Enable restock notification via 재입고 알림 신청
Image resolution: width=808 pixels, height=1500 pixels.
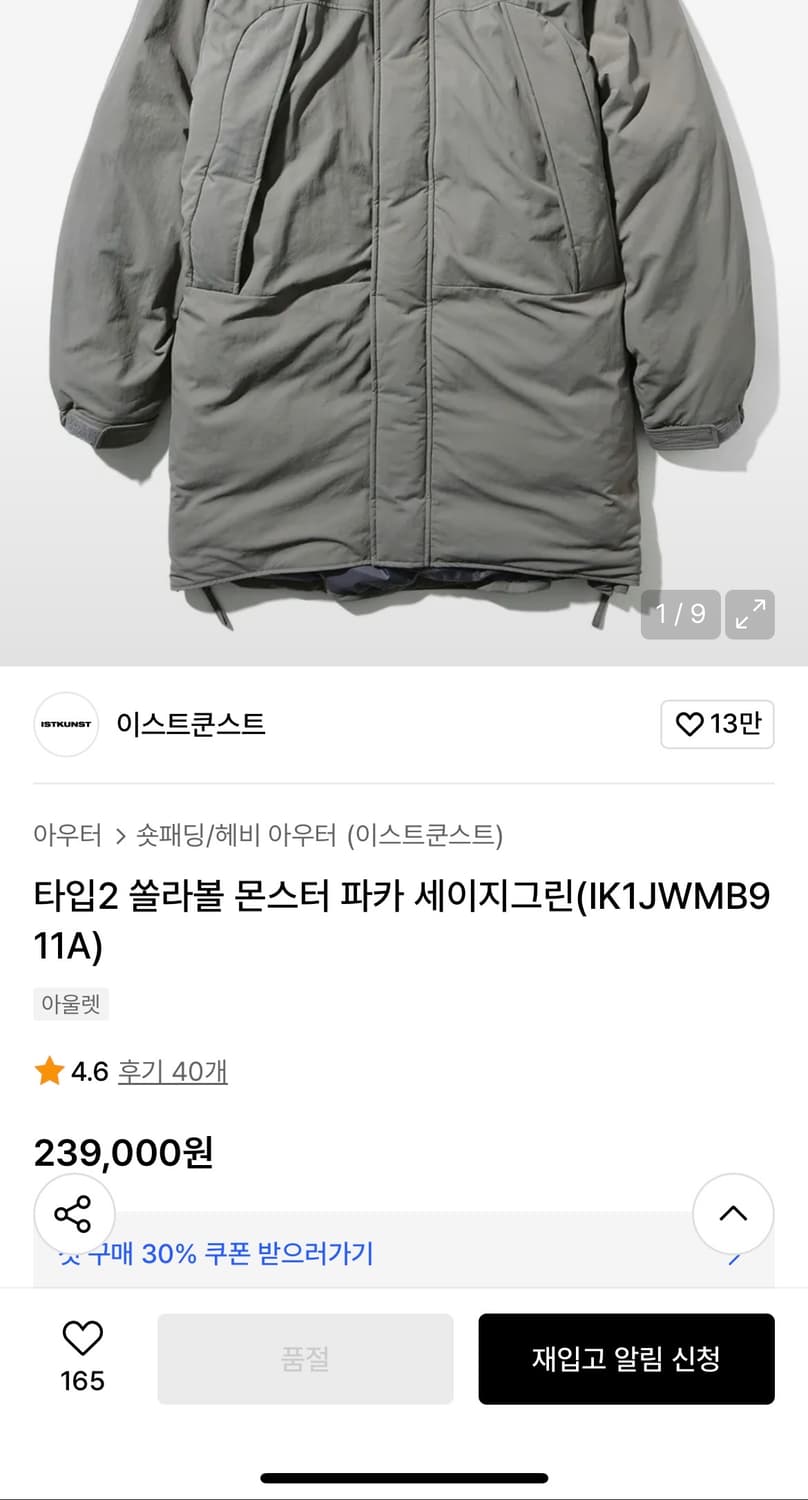pos(627,1359)
